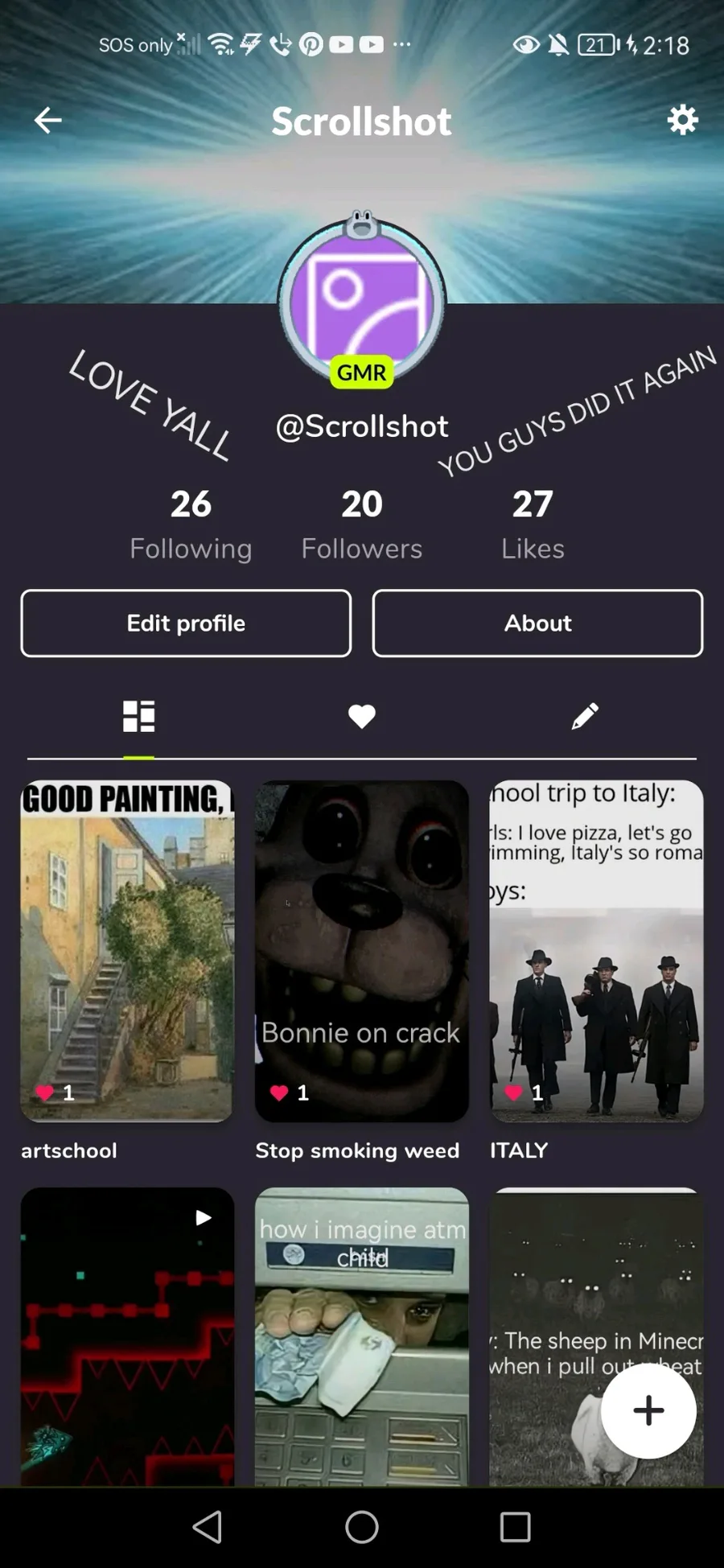This screenshot has width=724, height=1568.
Task: View the 26 Following list
Action: pos(191,524)
